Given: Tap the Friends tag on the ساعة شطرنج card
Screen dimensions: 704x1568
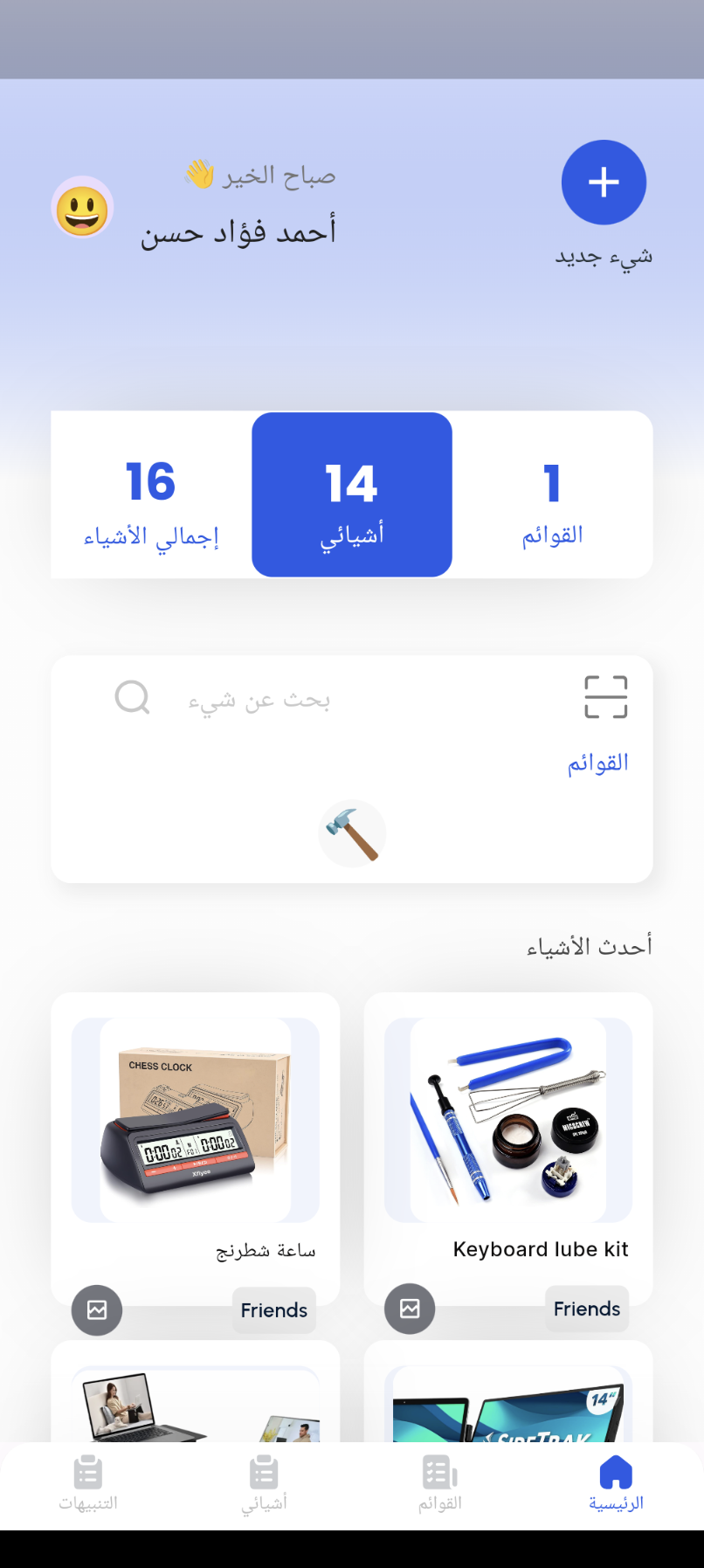Looking at the screenshot, I should 273,1310.
